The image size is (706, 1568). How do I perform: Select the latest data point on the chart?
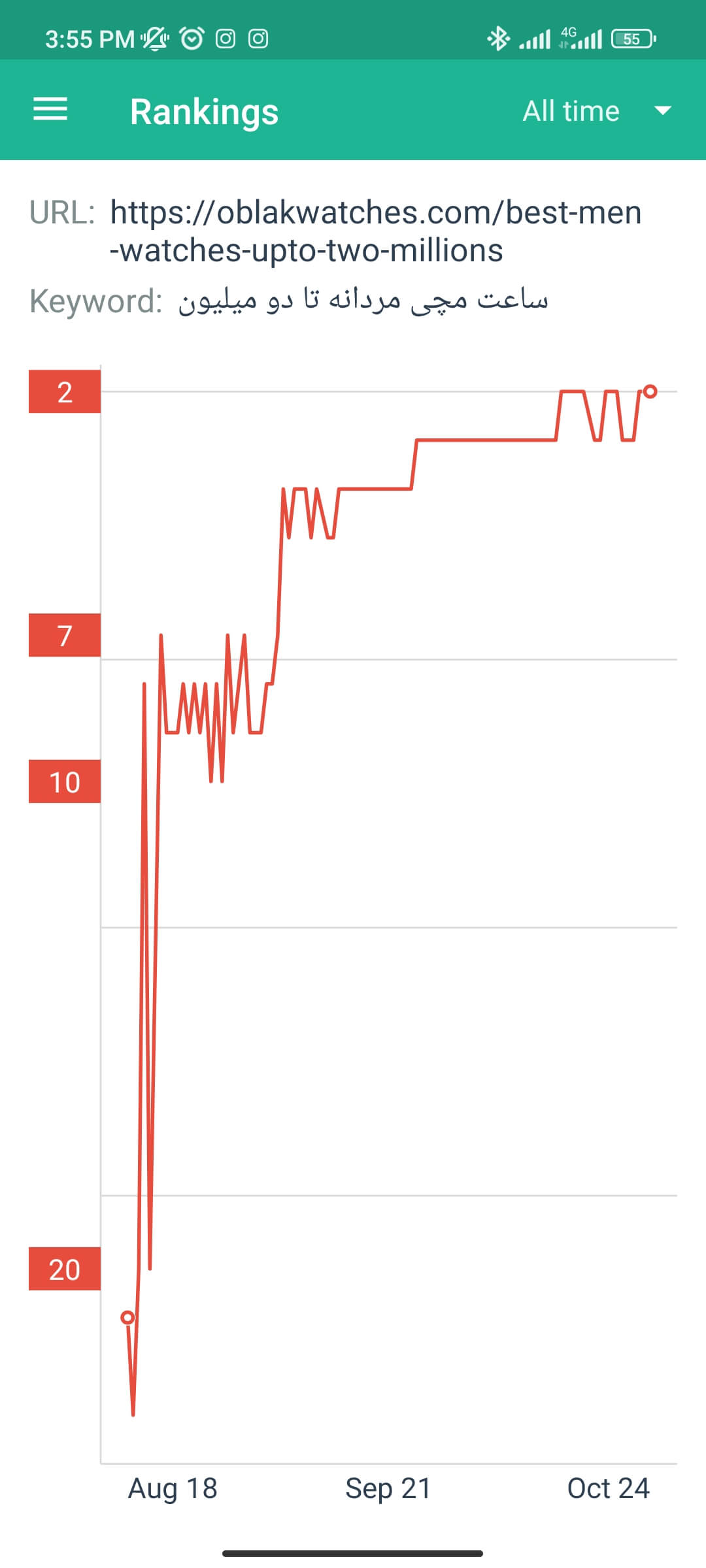(650, 391)
